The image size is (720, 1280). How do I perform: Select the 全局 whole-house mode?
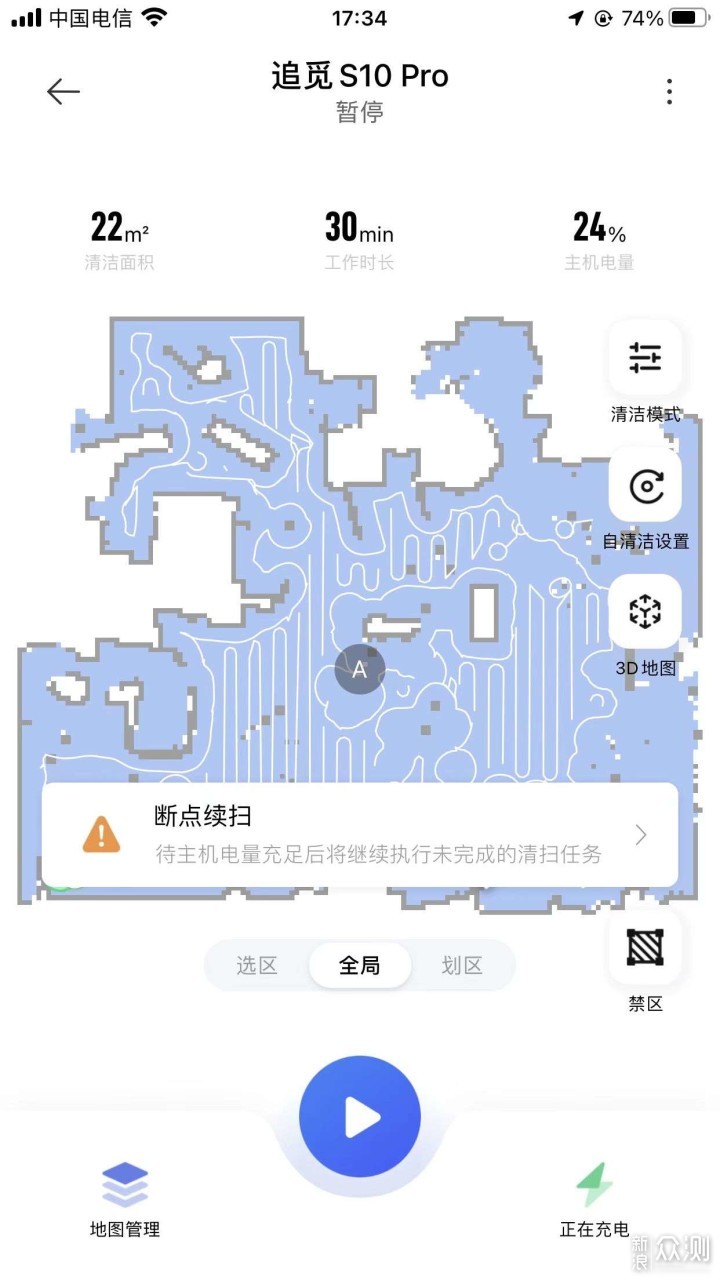(x=360, y=965)
